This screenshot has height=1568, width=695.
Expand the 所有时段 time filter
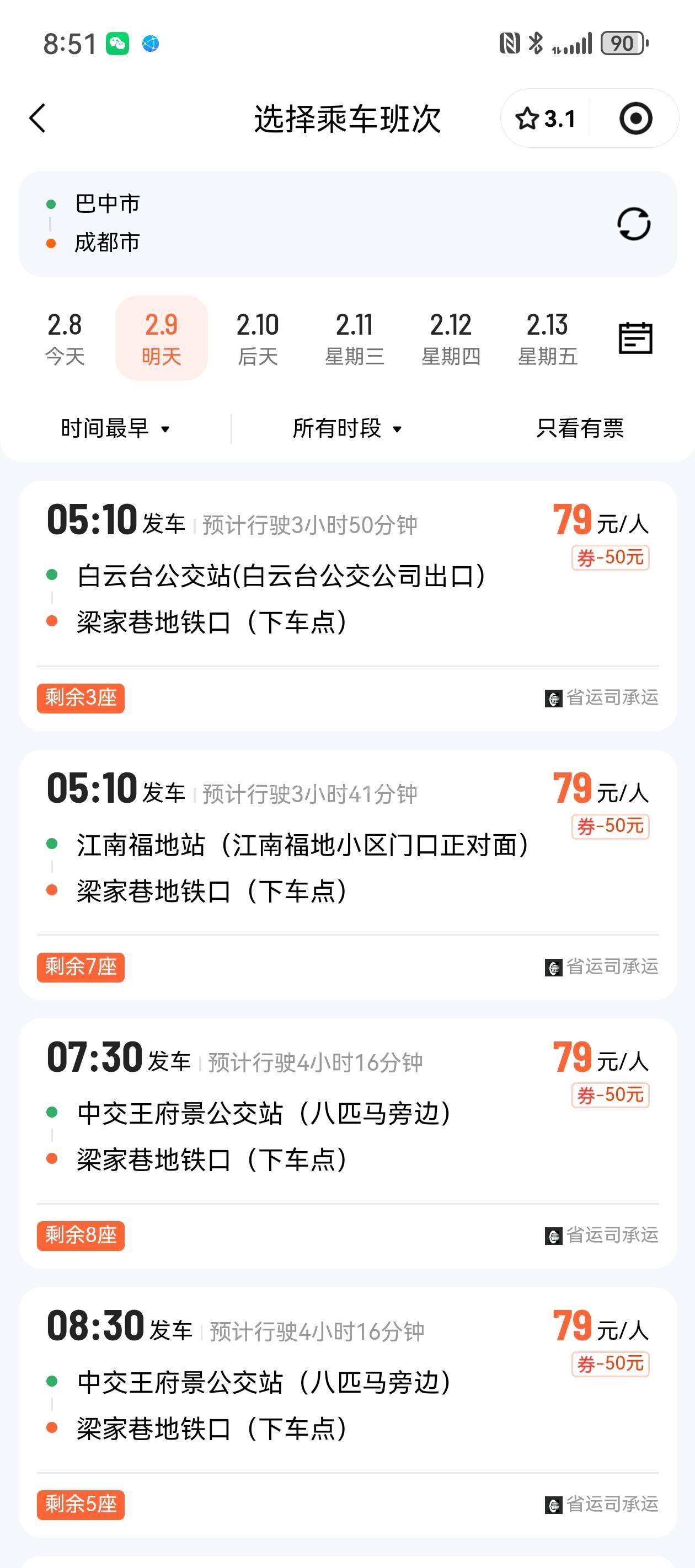pyautogui.click(x=347, y=428)
